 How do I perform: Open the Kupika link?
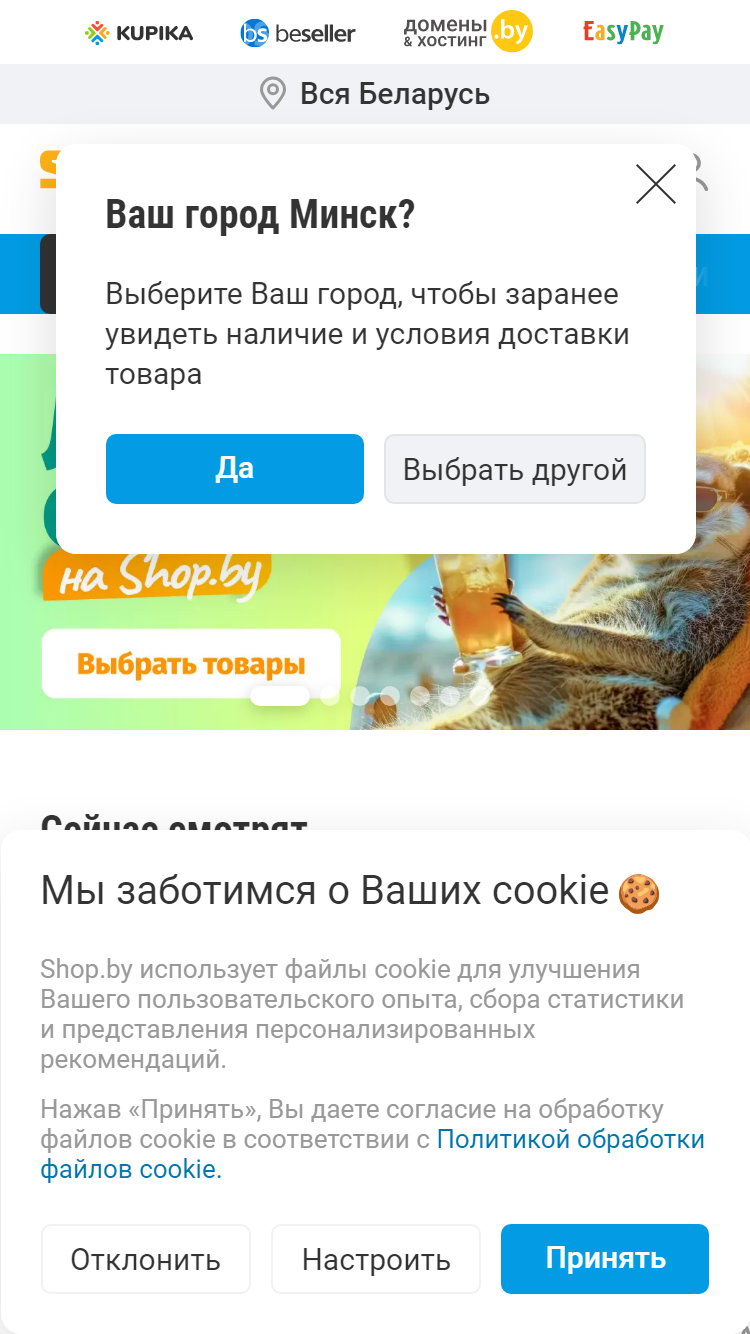point(139,33)
